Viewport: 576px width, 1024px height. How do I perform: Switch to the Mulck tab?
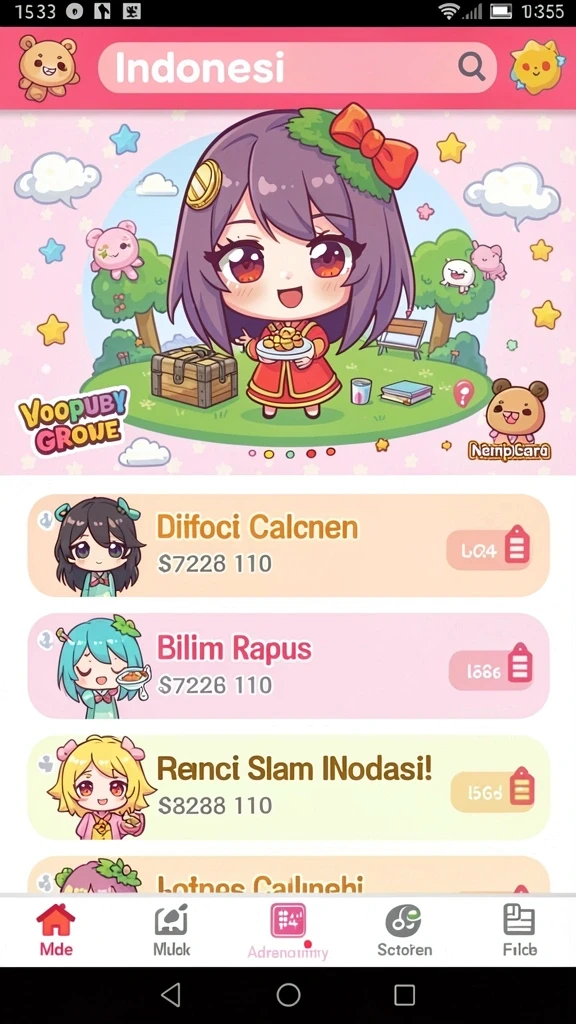click(171, 931)
